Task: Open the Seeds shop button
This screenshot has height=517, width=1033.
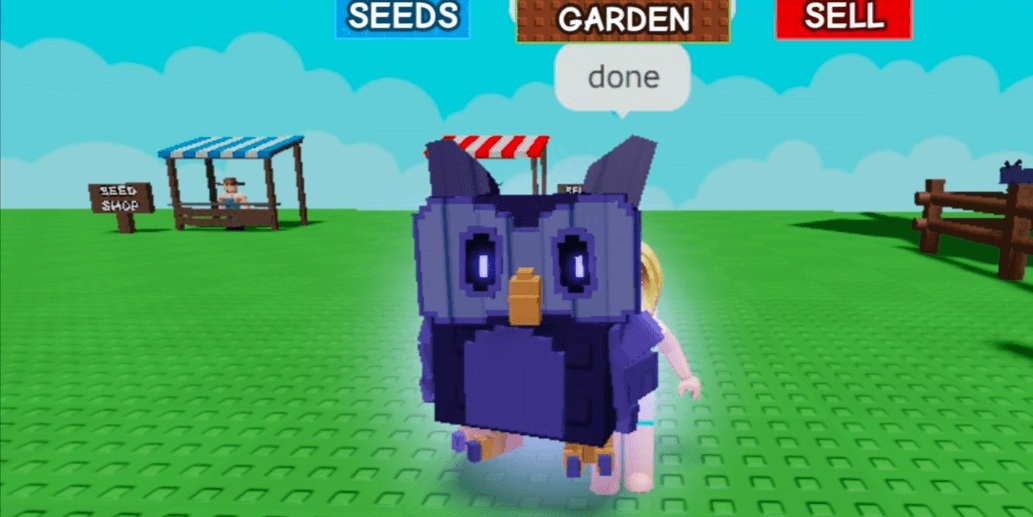Action: (x=403, y=17)
